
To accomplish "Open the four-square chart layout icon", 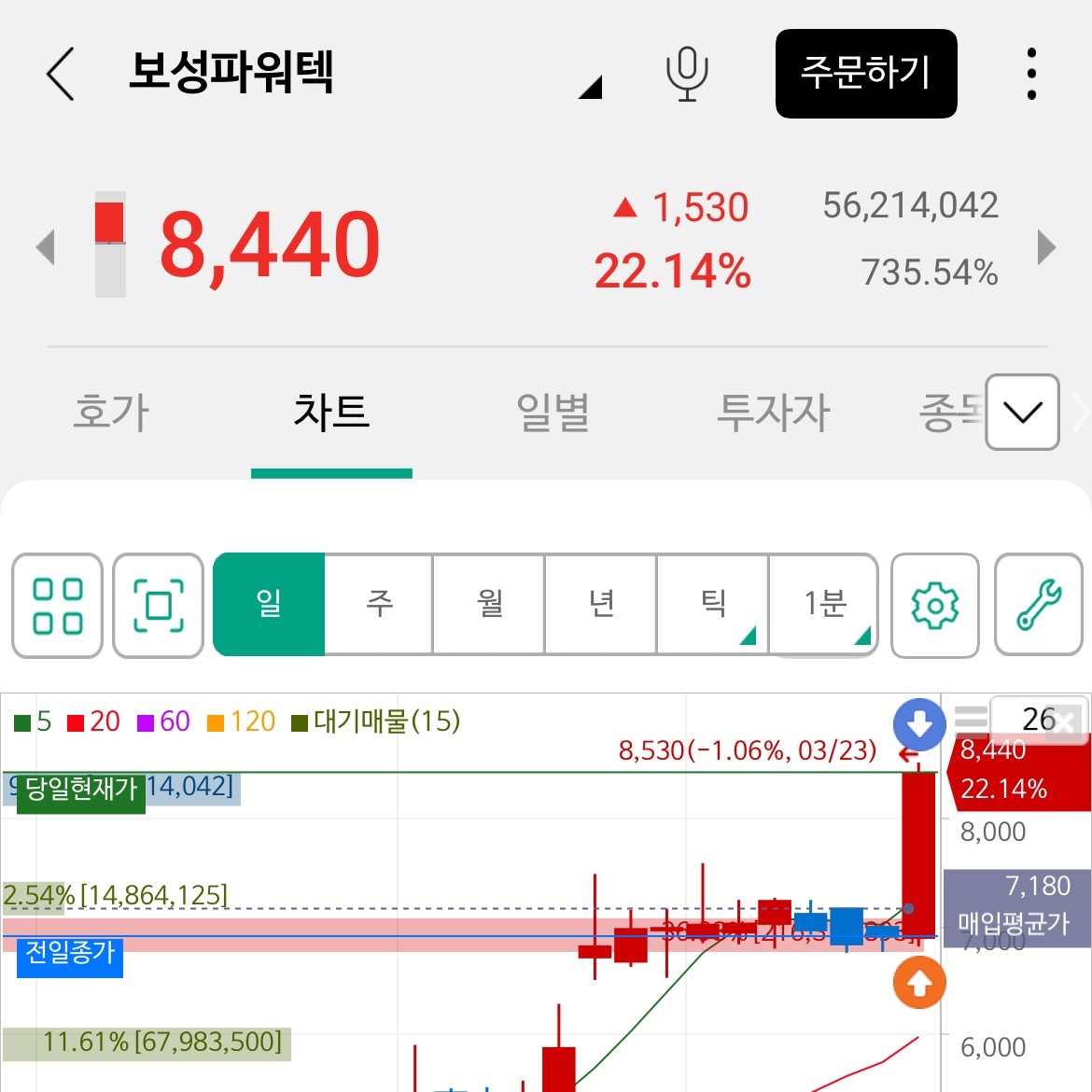I will 58,605.
